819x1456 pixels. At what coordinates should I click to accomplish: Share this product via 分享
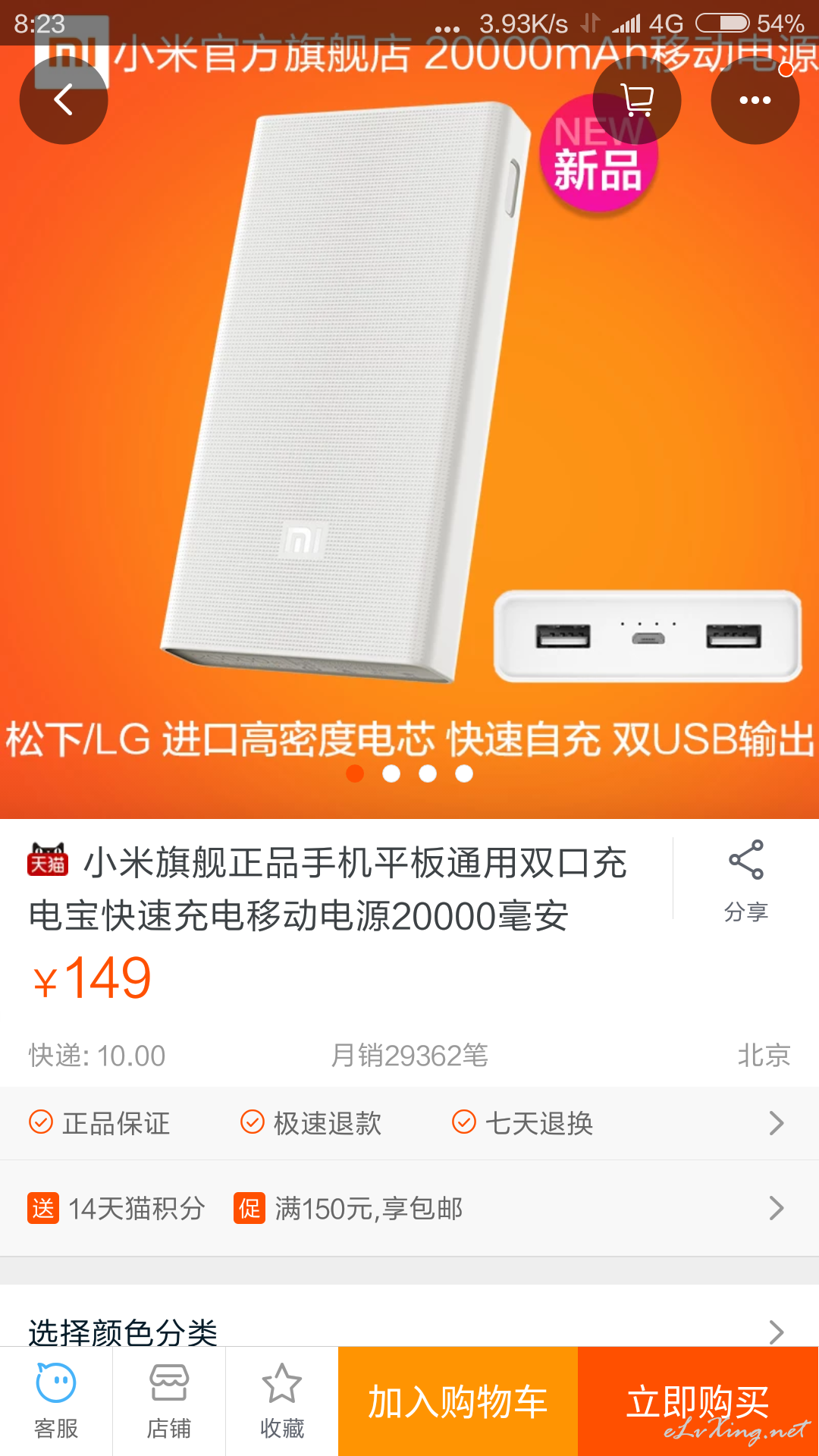pyautogui.click(x=746, y=881)
